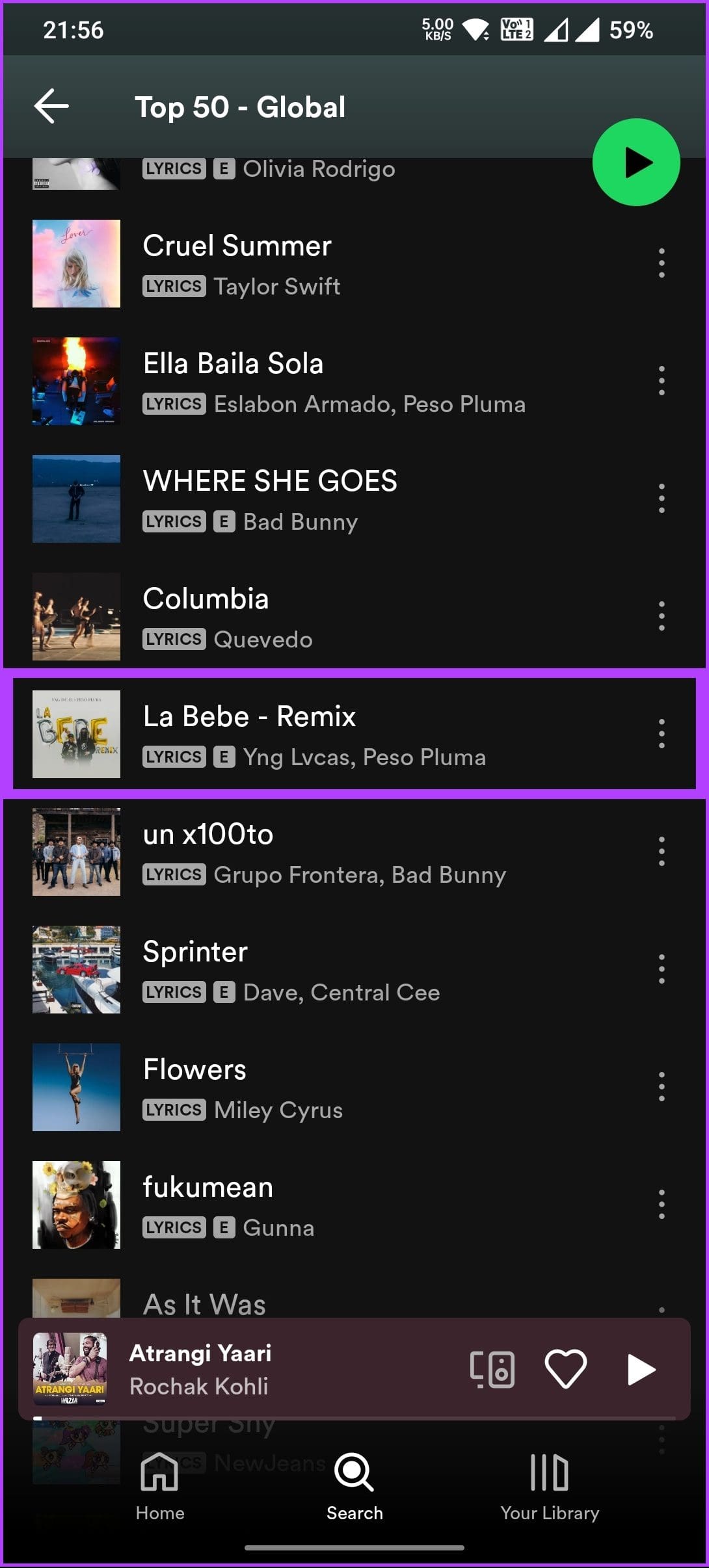This screenshot has width=709, height=1568.
Task: Open more options for Ella Baila Sola
Action: [662, 381]
